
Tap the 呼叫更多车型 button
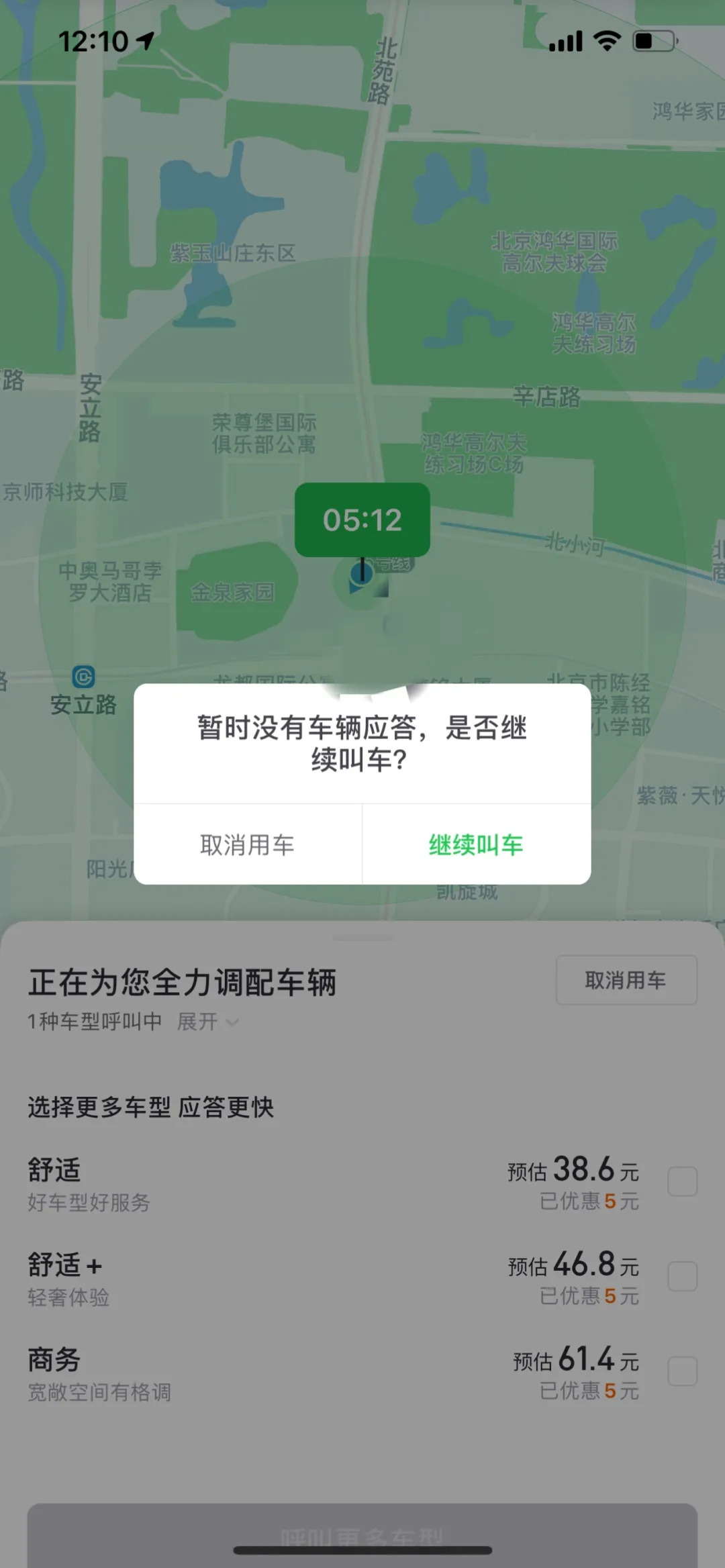362,1534
